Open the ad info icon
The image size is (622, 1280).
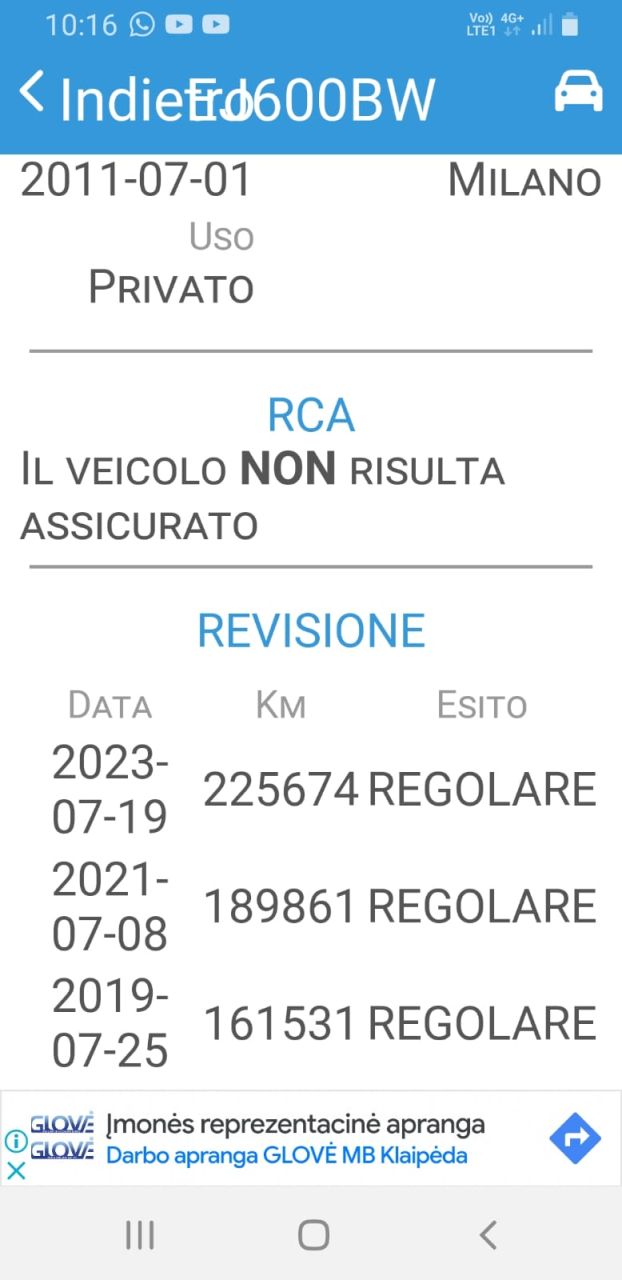tap(16, 1141)
